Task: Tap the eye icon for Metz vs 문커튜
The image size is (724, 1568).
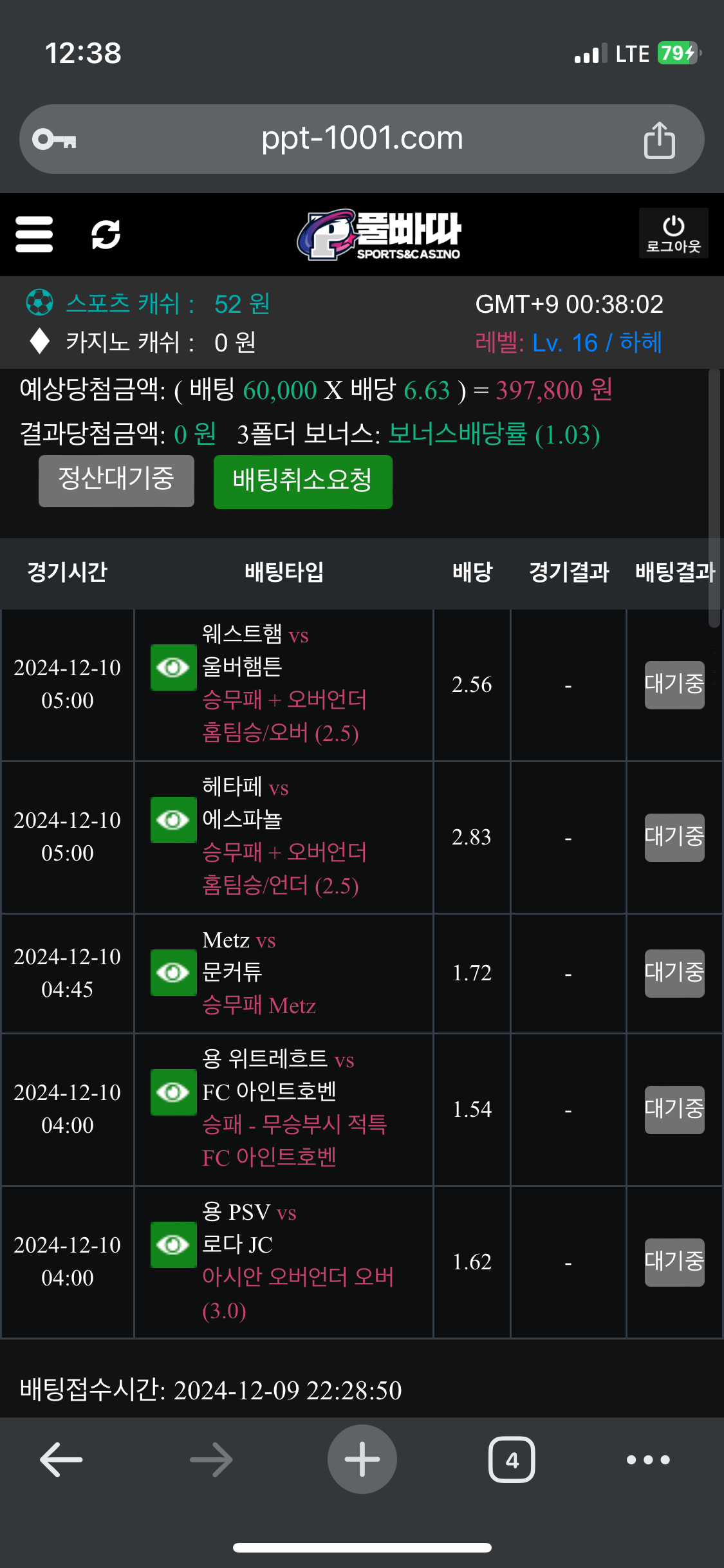Action: [173, 973]
